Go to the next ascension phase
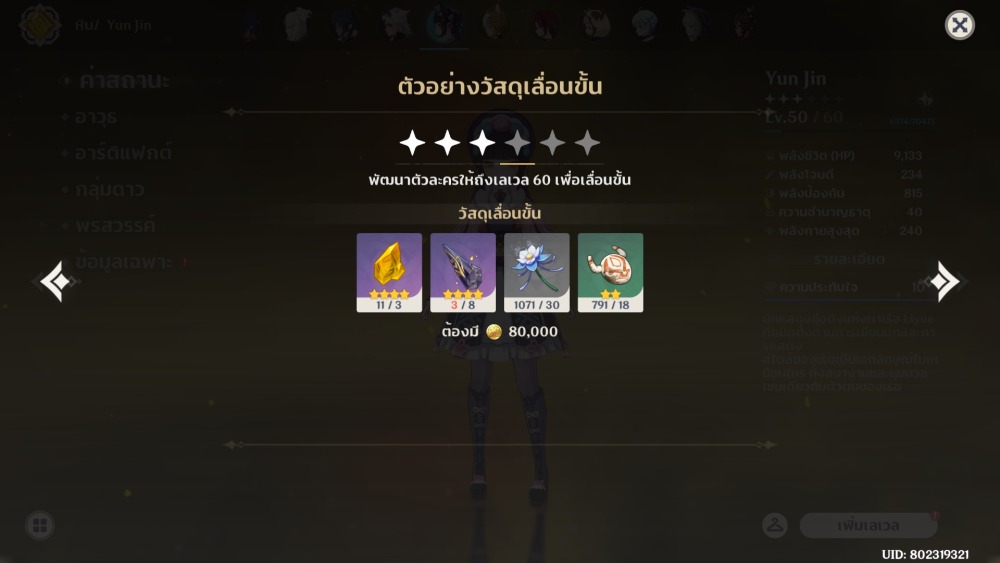Image resolution: width=1000 pixels, height=563 pixels. 943,282
